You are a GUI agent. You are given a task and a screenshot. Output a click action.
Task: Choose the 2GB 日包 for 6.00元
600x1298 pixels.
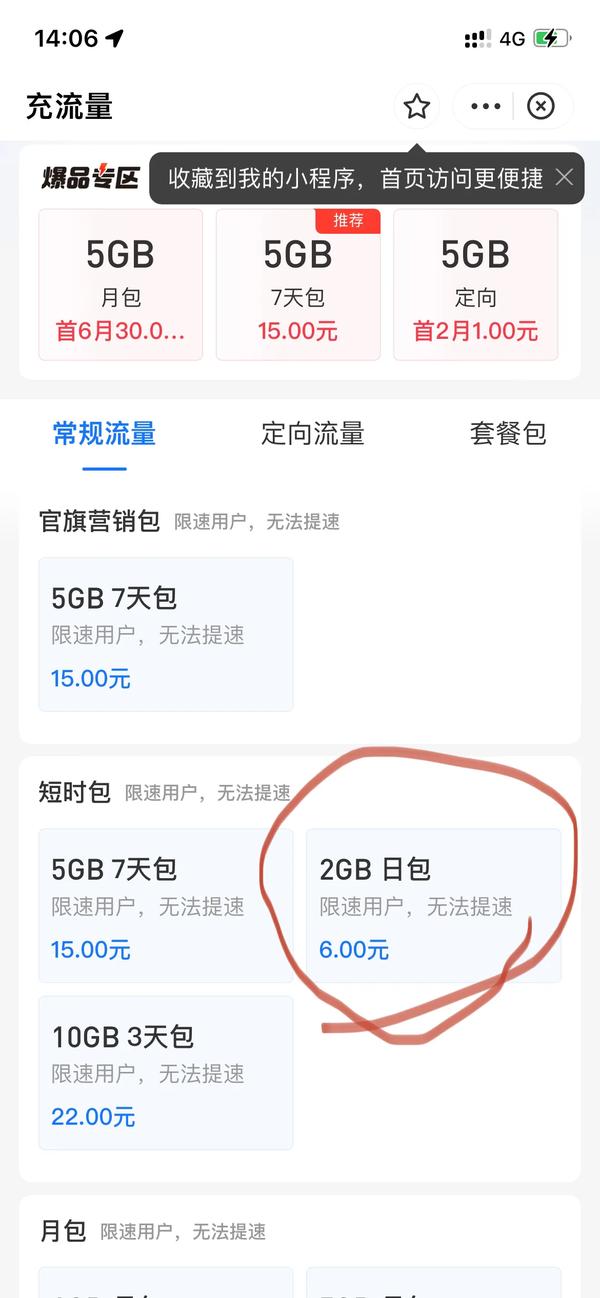[433, 906]
